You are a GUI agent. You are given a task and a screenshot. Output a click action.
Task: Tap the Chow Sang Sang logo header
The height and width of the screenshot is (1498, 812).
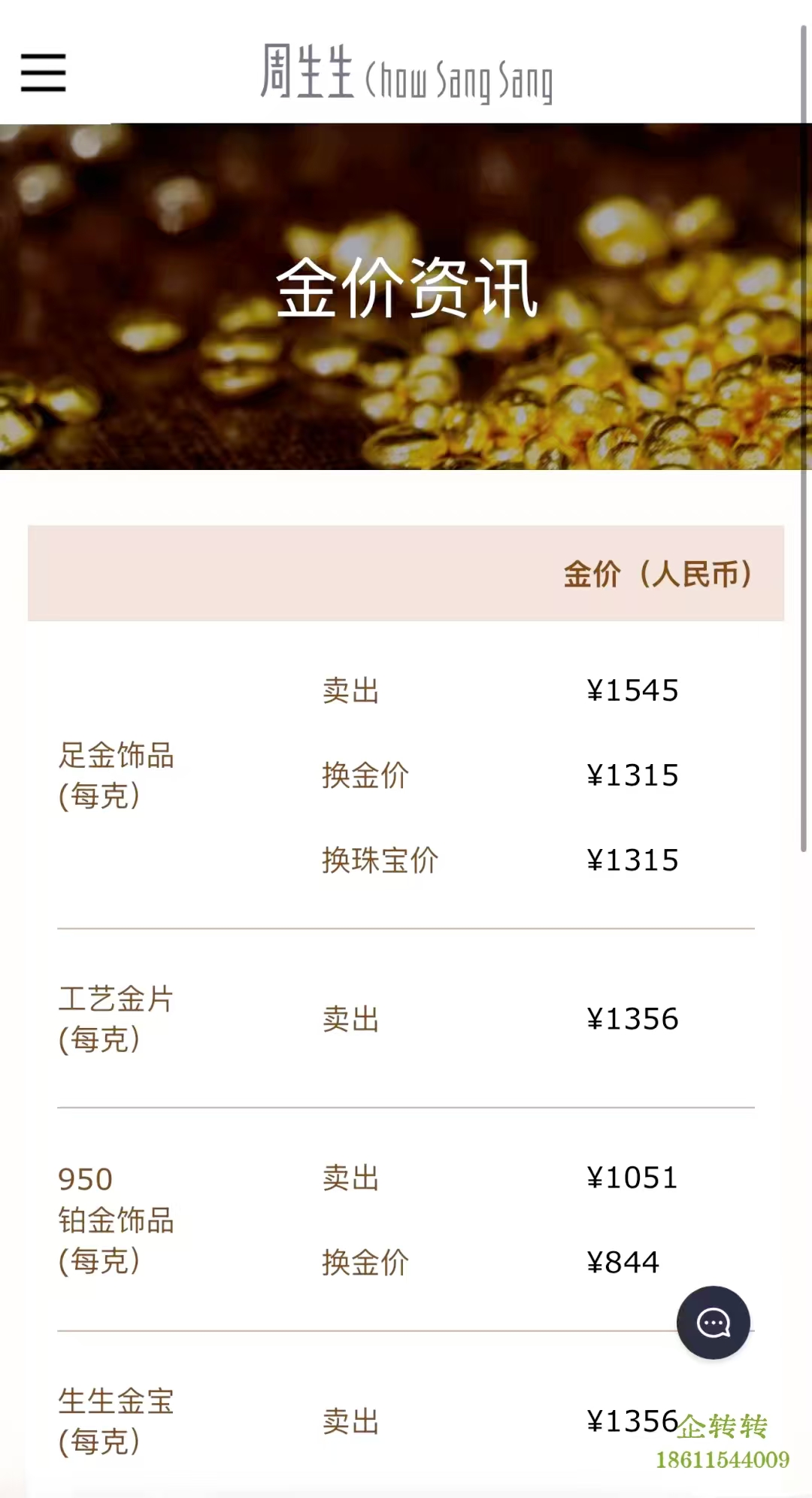[406, 74]
